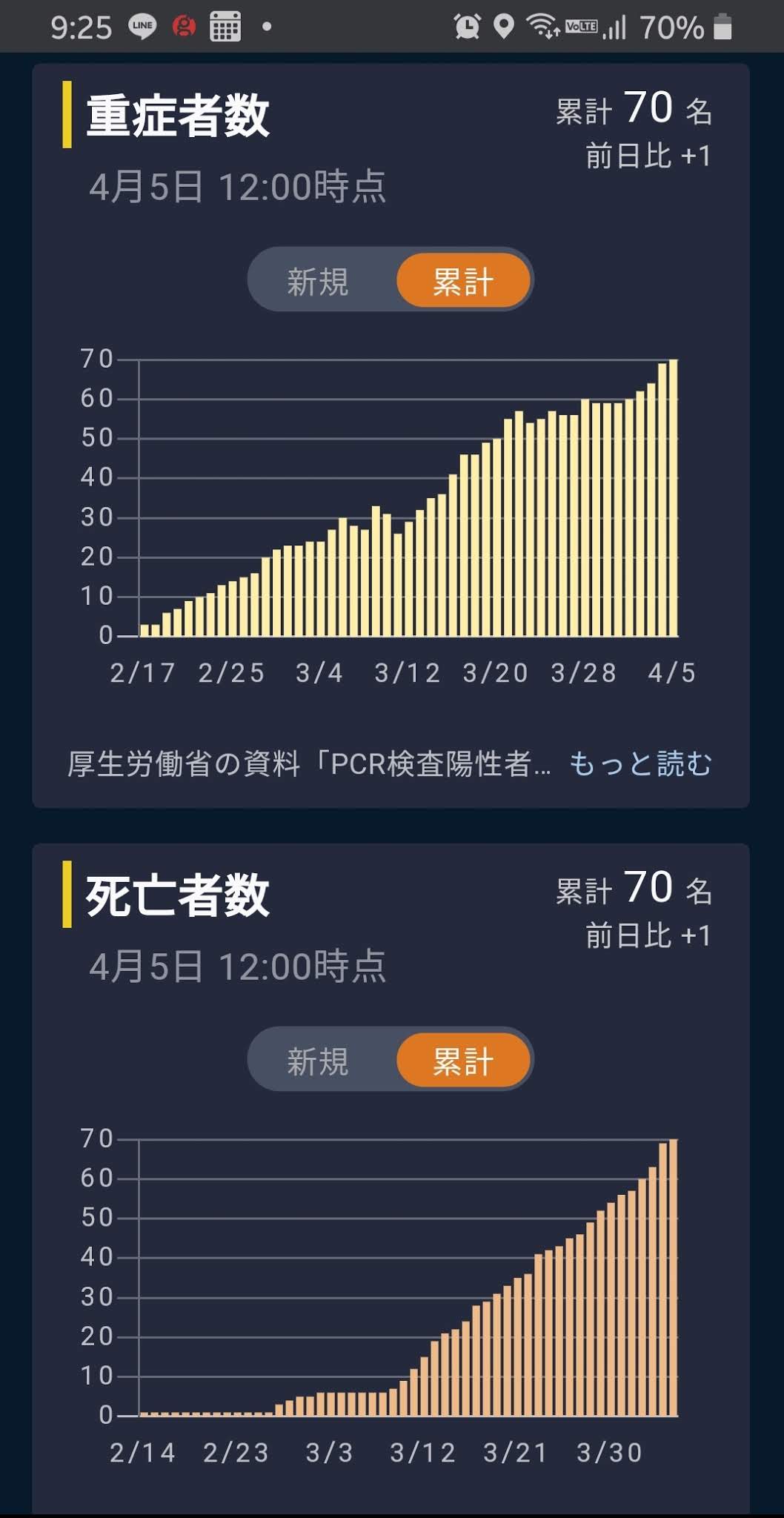Select 累計 in the 死亡者数 card
Viewport: 784px width, 1518px height.
point(463,1061)
